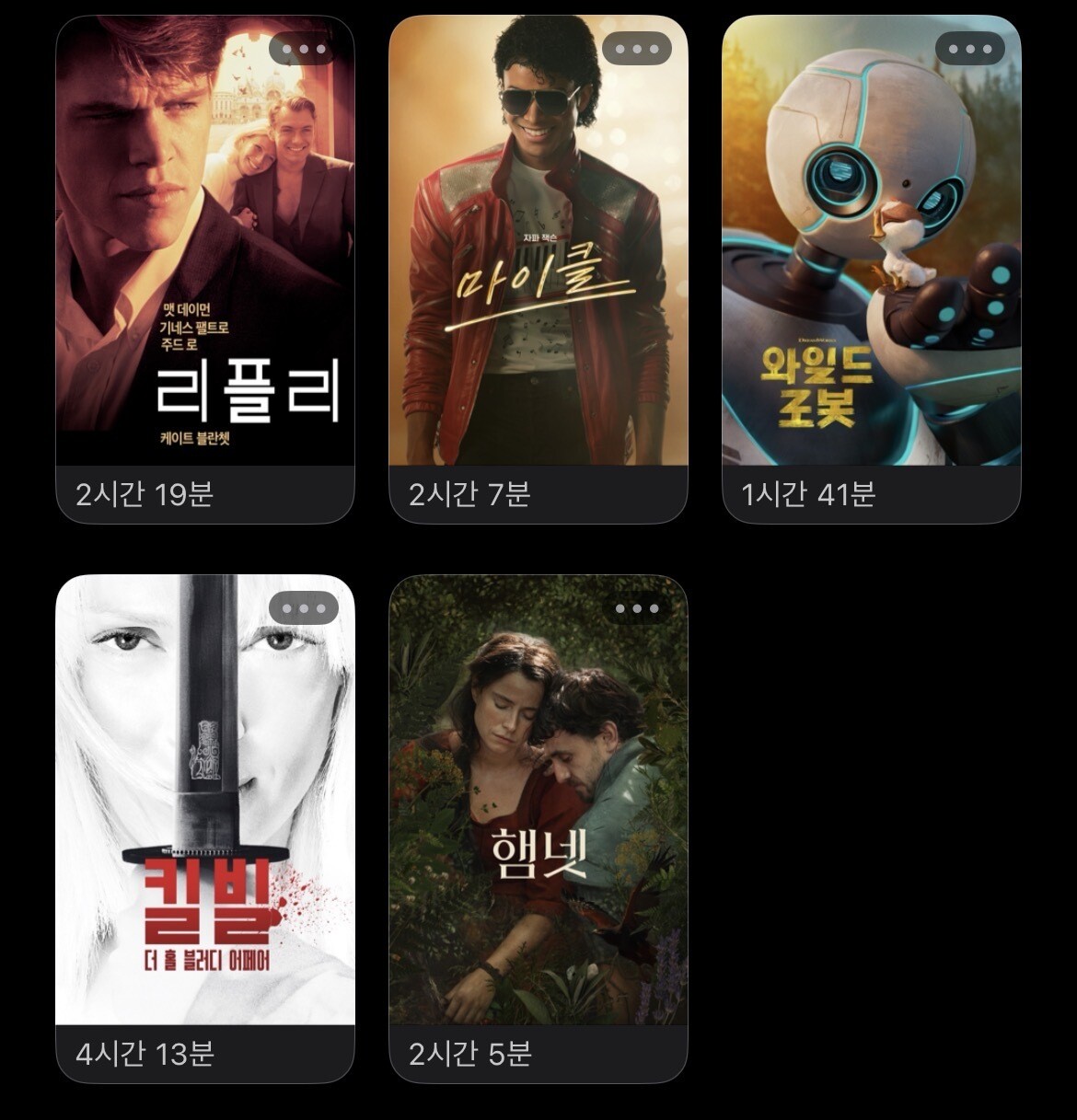Open the 마이클 movie card
Screen dimensions: 1077x1120
coord(538,269)
